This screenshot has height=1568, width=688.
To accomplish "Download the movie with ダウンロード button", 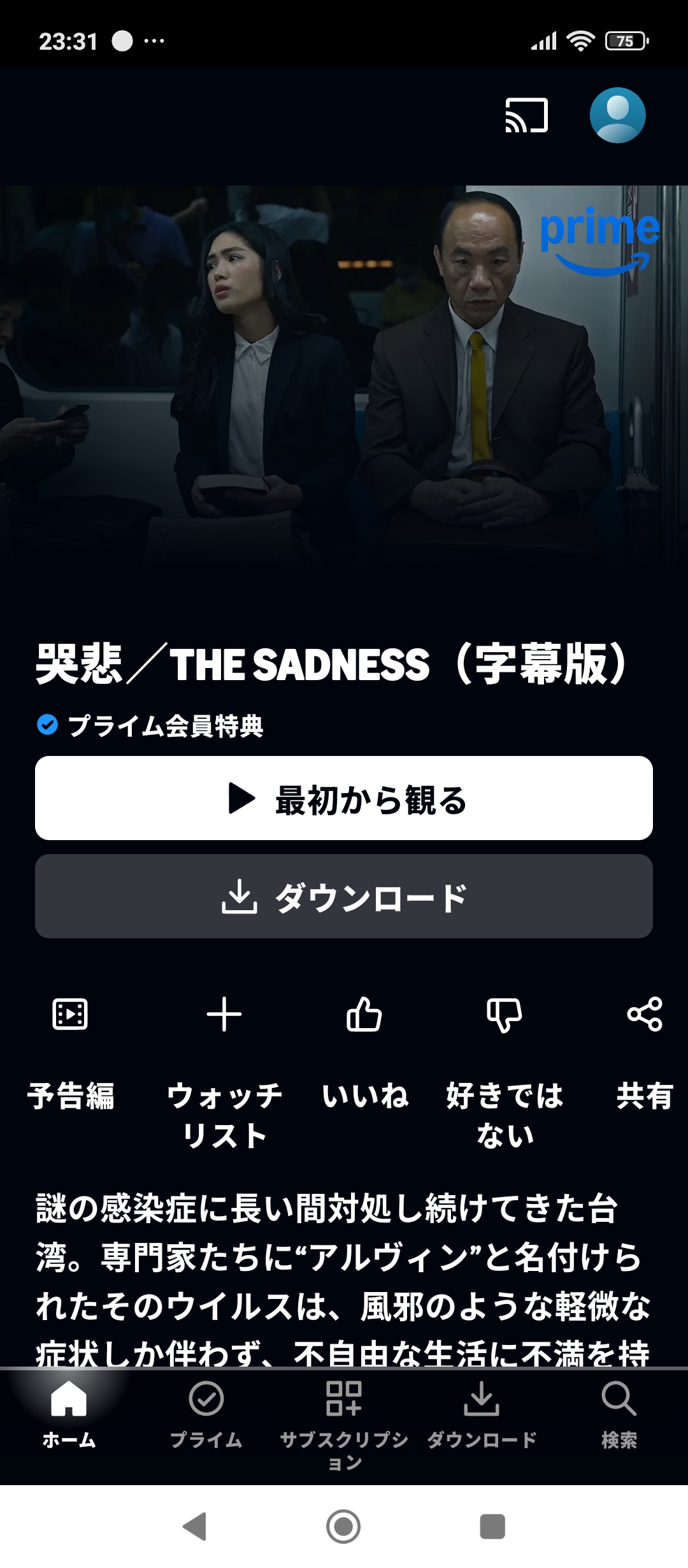I will [x=344, y=896].
